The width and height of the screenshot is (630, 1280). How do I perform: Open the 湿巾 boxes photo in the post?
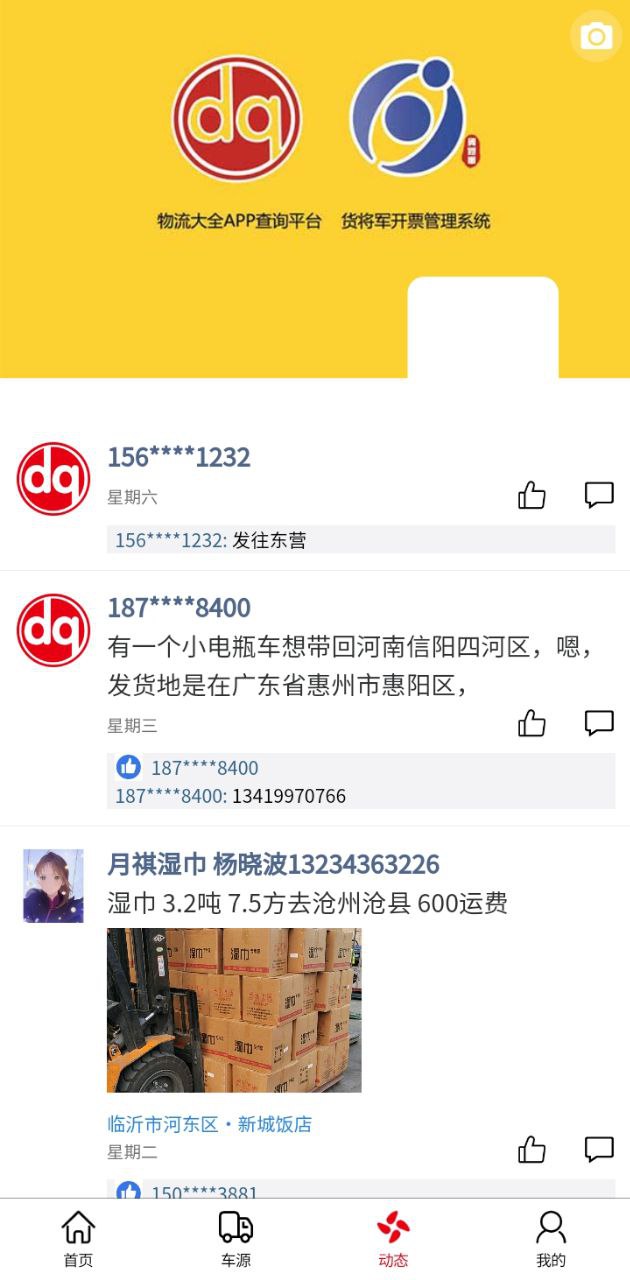(234, 1010)
